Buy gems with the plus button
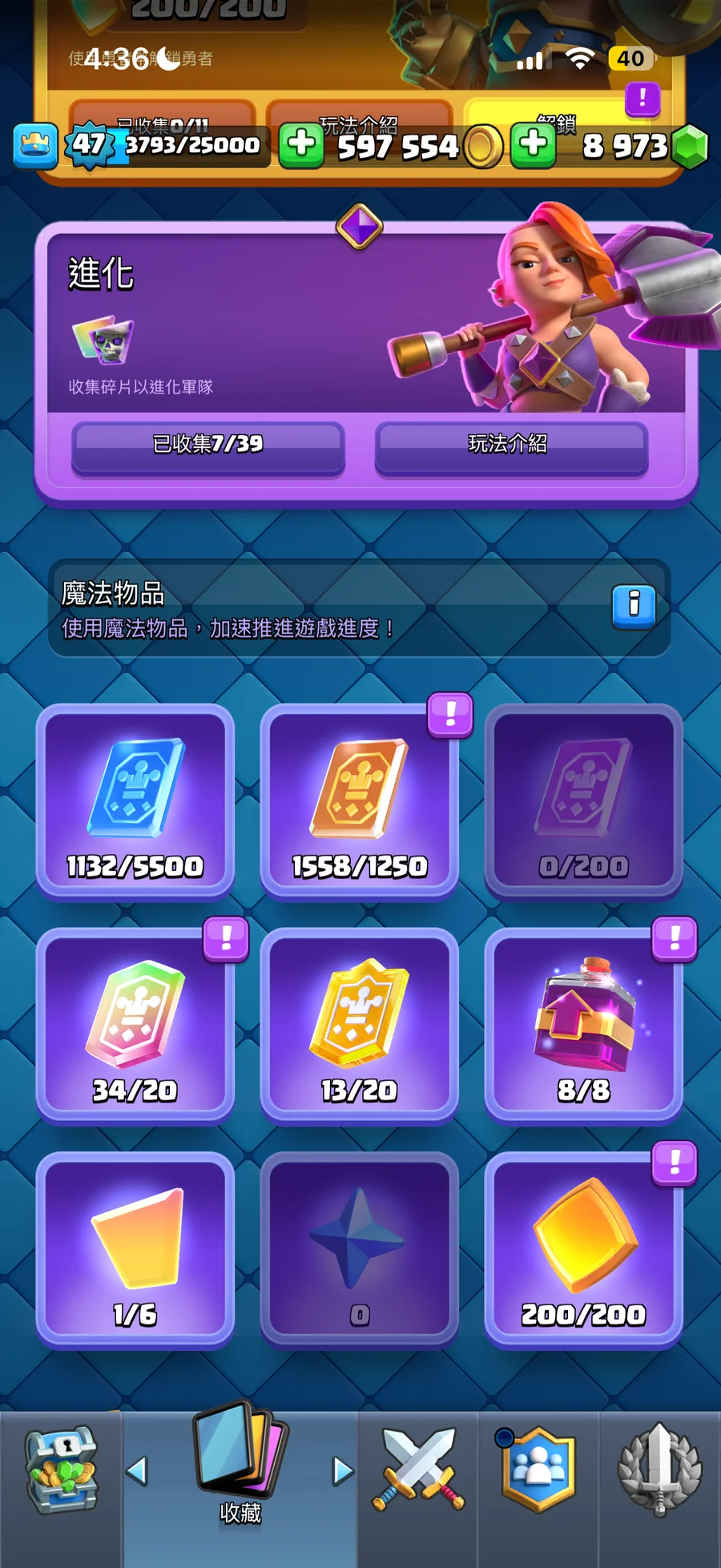This screenshot has height=1568, width=721. click(x=534, y=145)
